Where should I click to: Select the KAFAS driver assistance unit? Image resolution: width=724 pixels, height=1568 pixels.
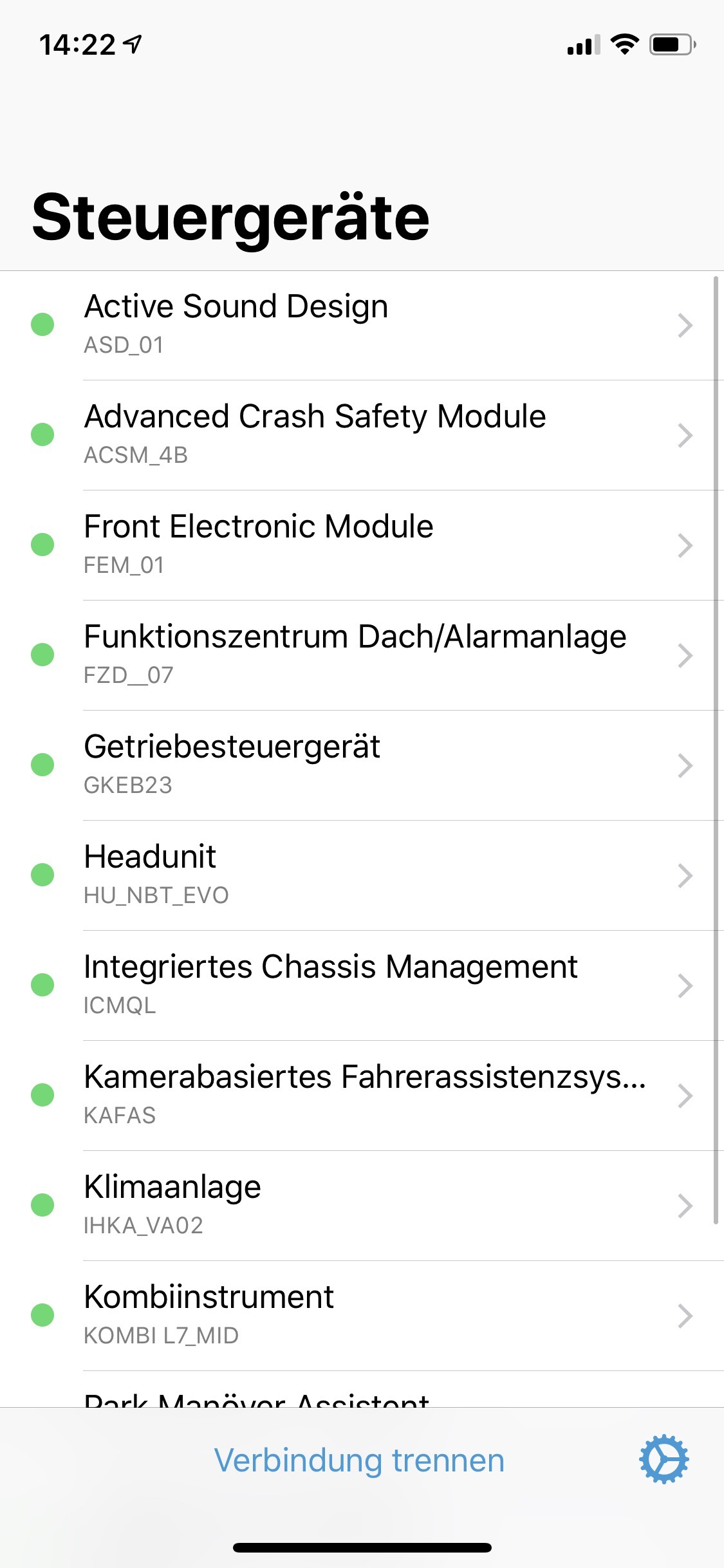pos(360,1096)
